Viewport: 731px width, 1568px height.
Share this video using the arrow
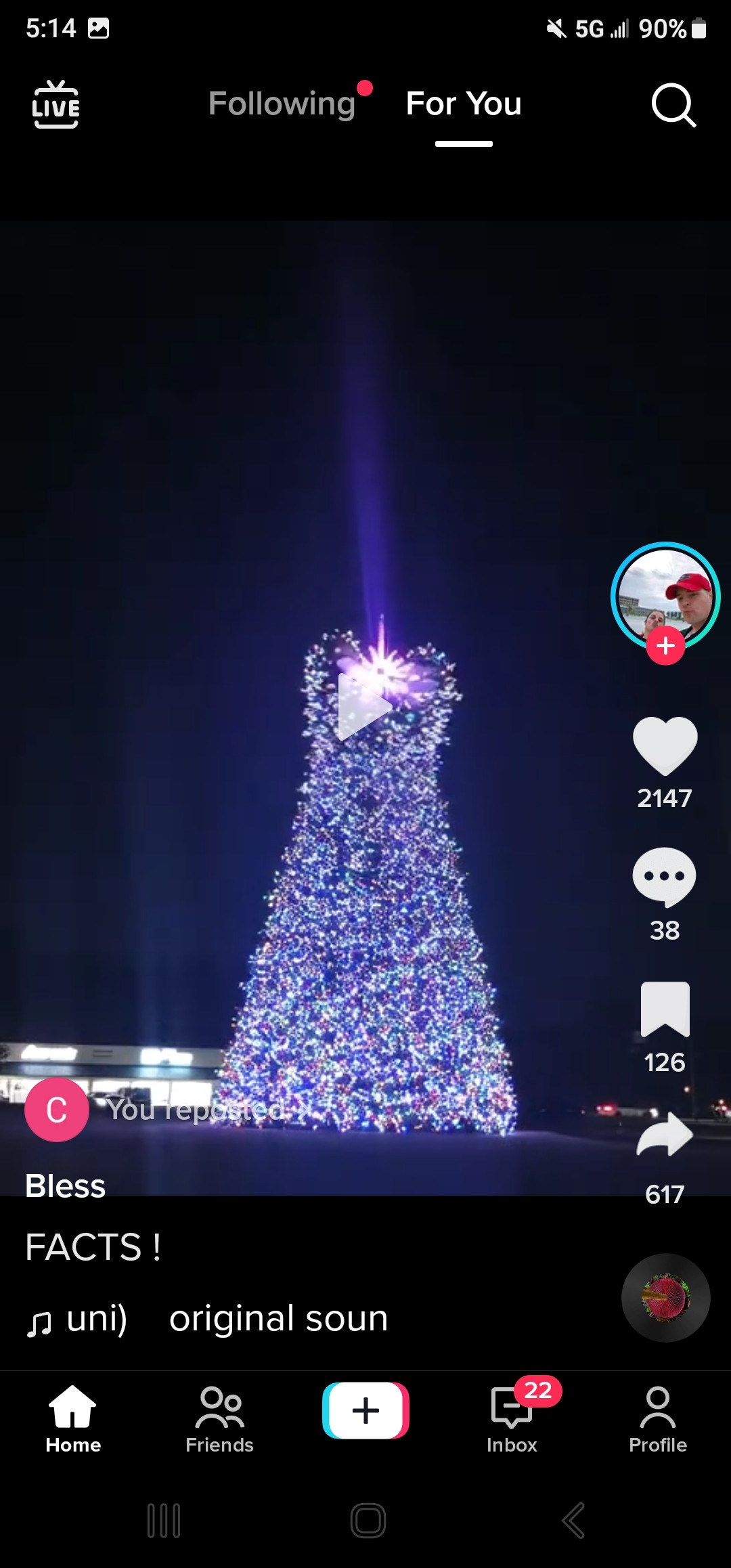(x=665, y=1135)
